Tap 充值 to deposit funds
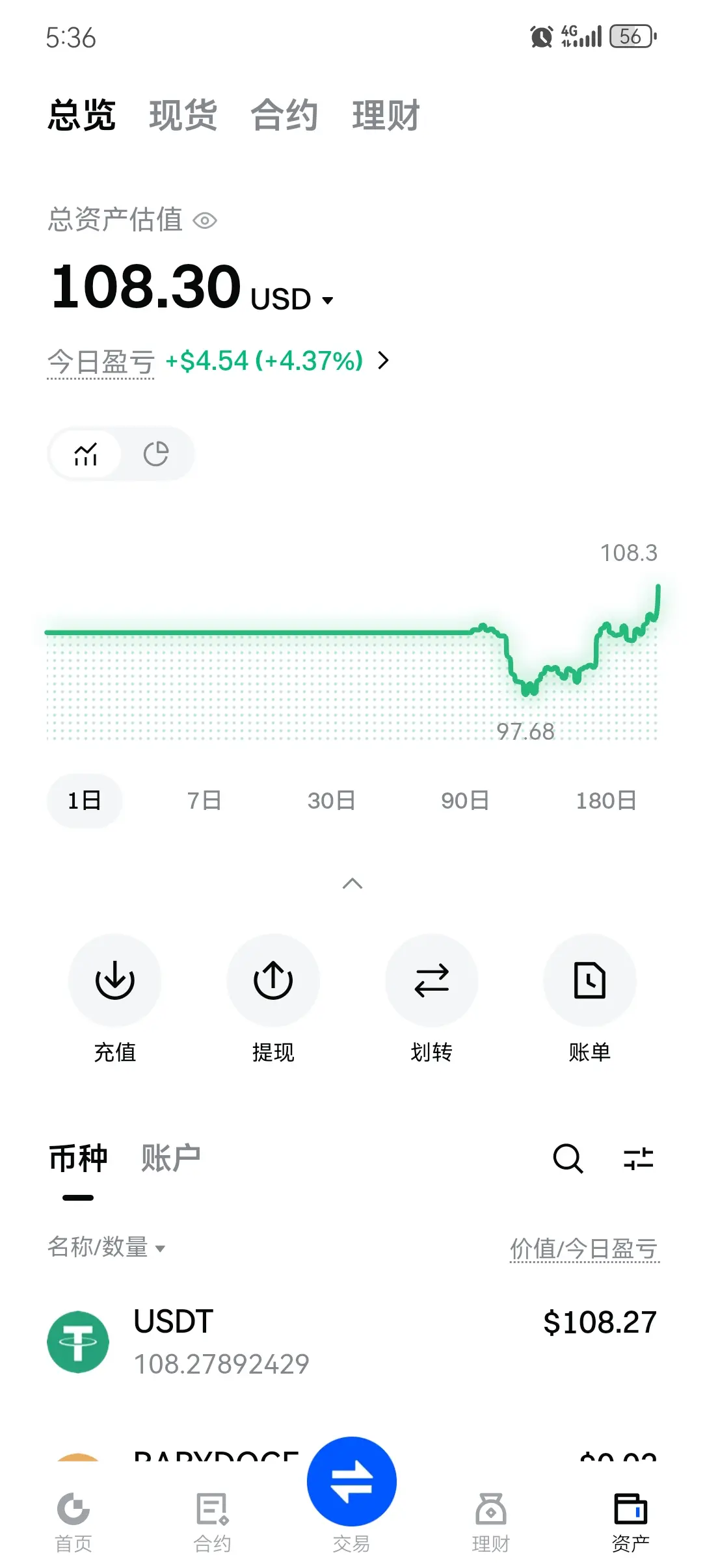705x1568 pixels. [115, 980]
